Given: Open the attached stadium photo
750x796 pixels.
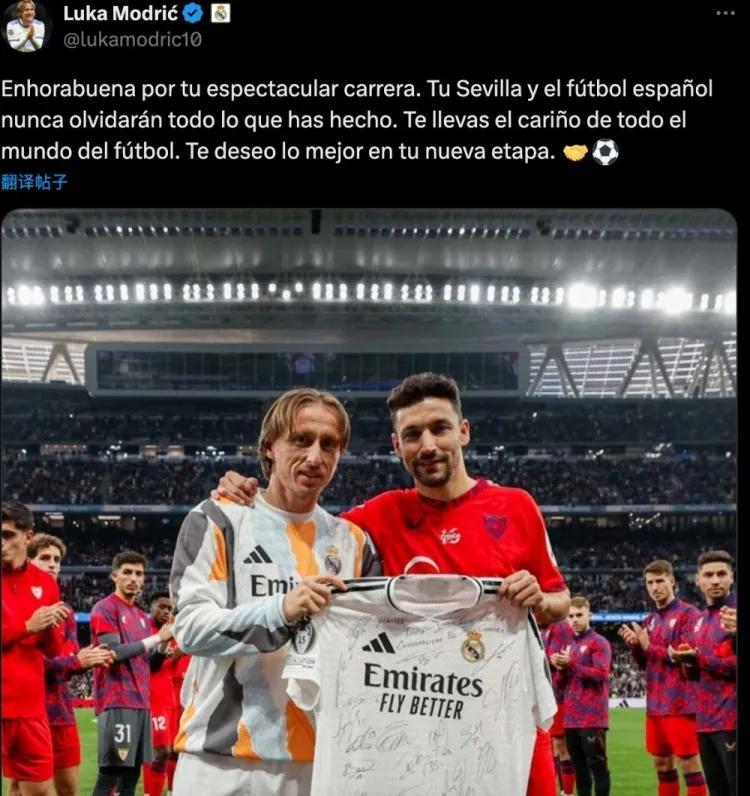Looking at the screenshot, I should (x=368, y=500).
